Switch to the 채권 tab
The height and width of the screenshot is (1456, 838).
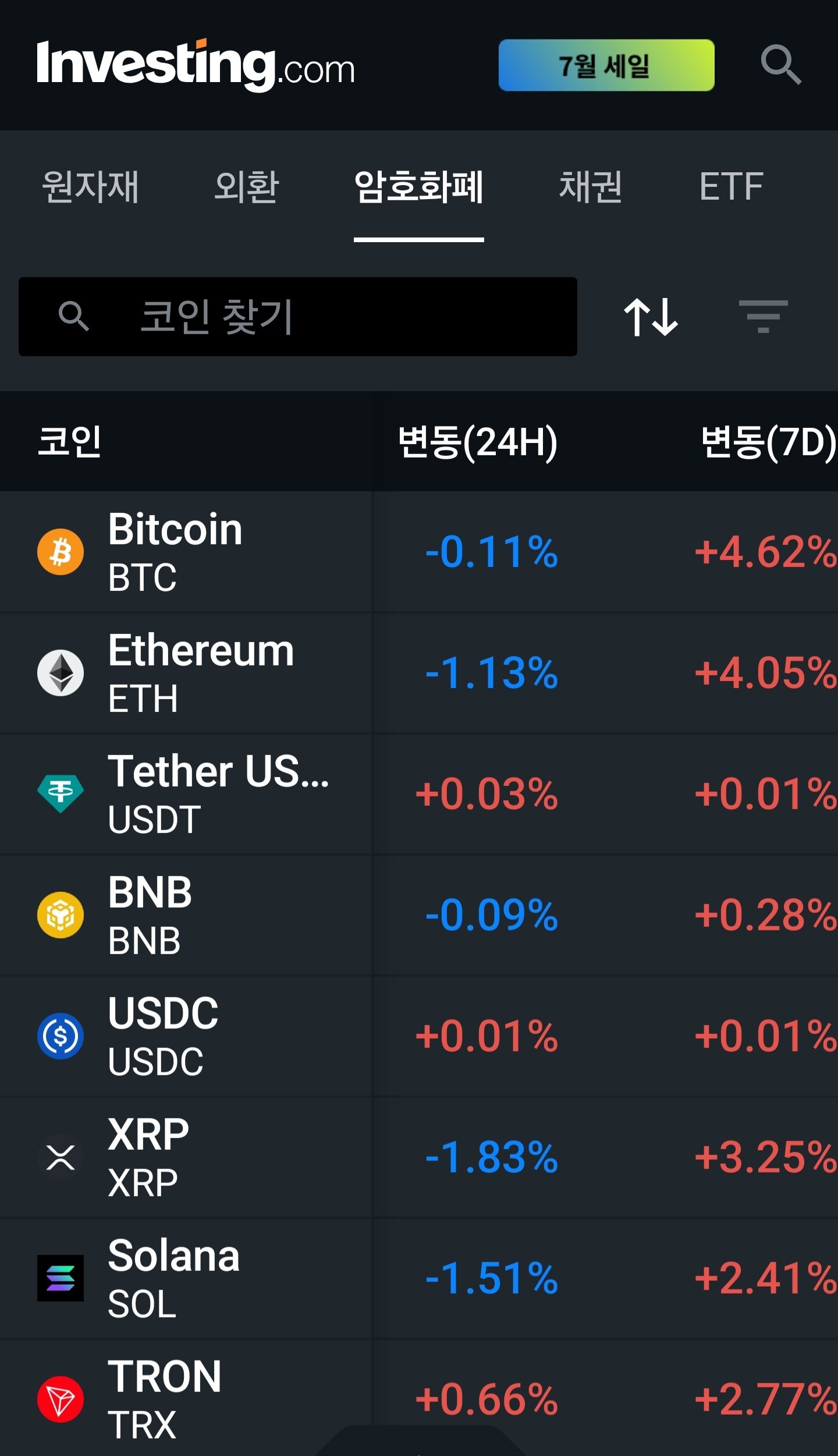[x=591, y=187]
